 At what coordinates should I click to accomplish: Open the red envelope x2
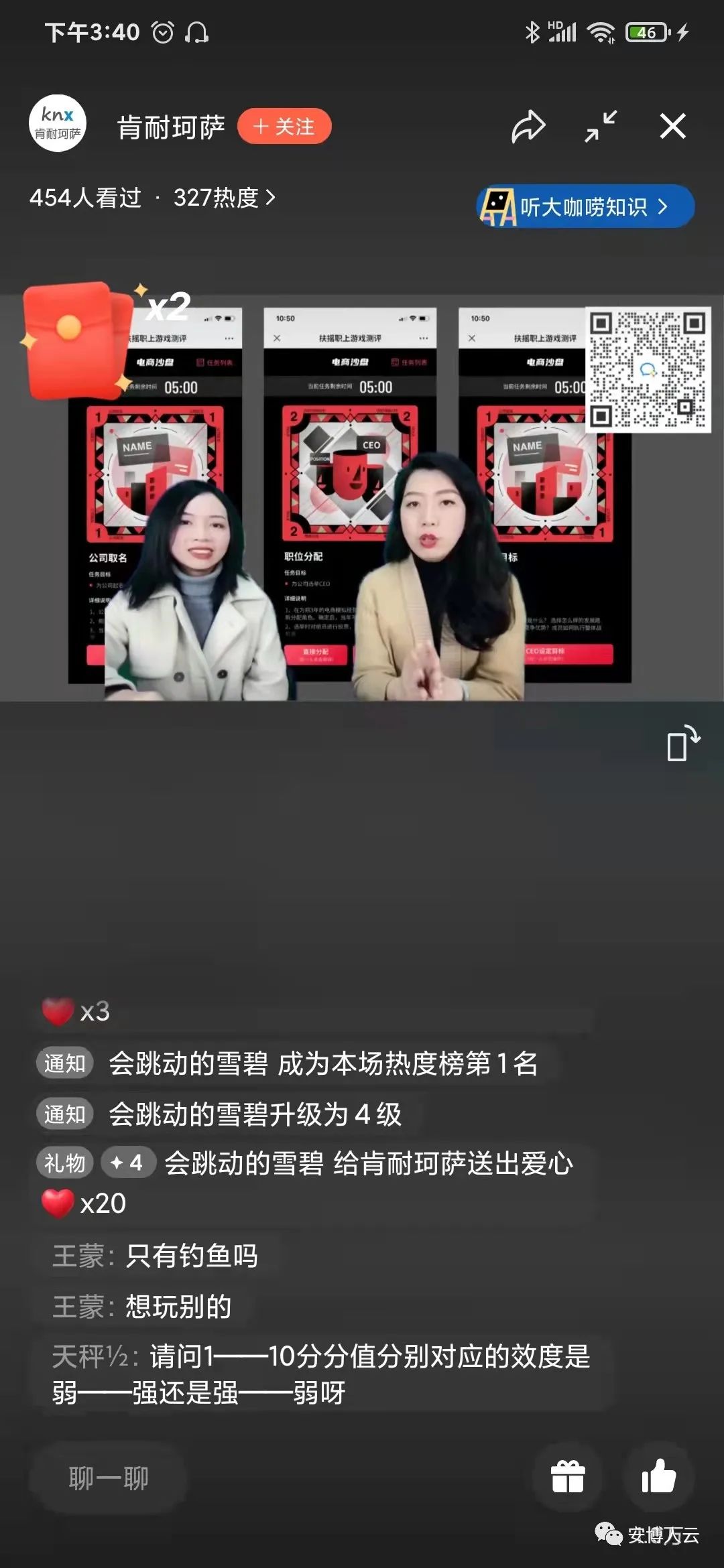click(x=77, y=340)
